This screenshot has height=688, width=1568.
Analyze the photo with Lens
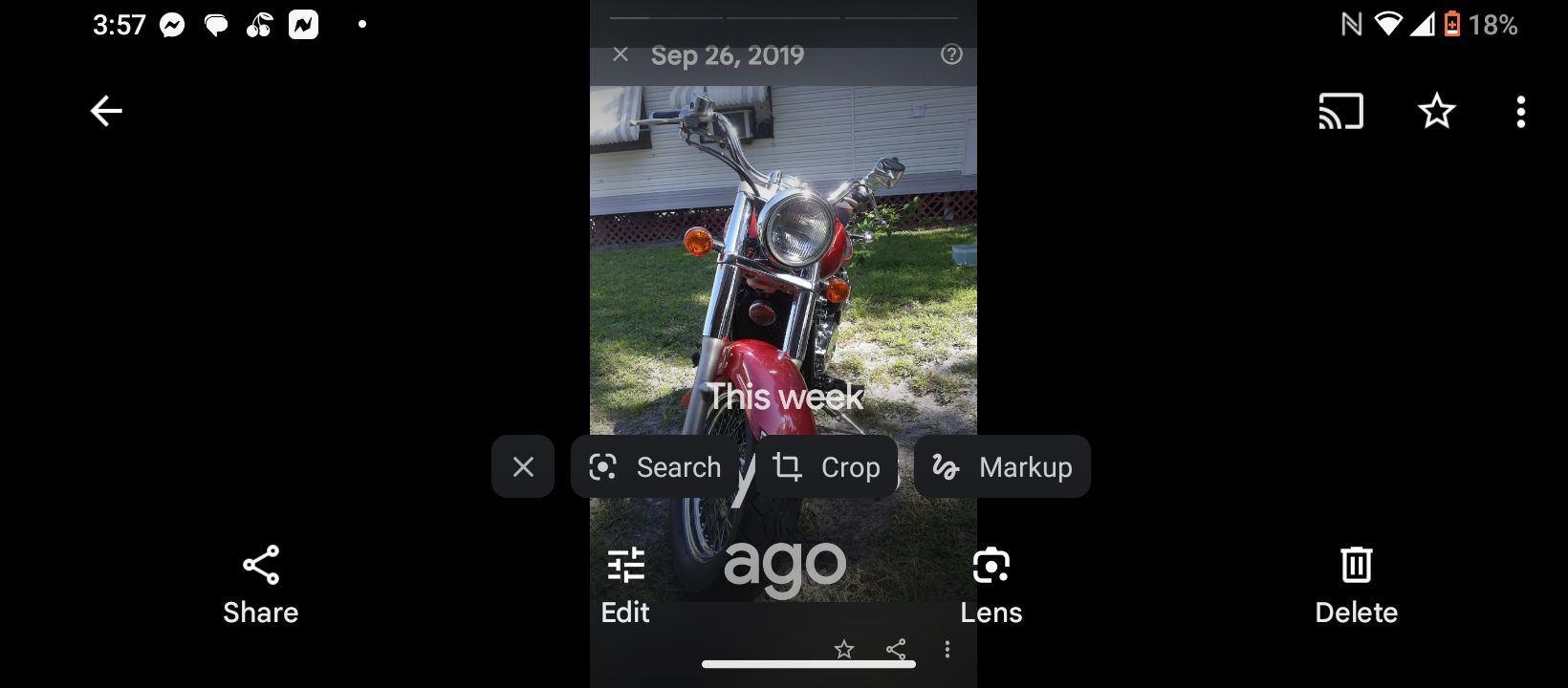click(991, 585)
